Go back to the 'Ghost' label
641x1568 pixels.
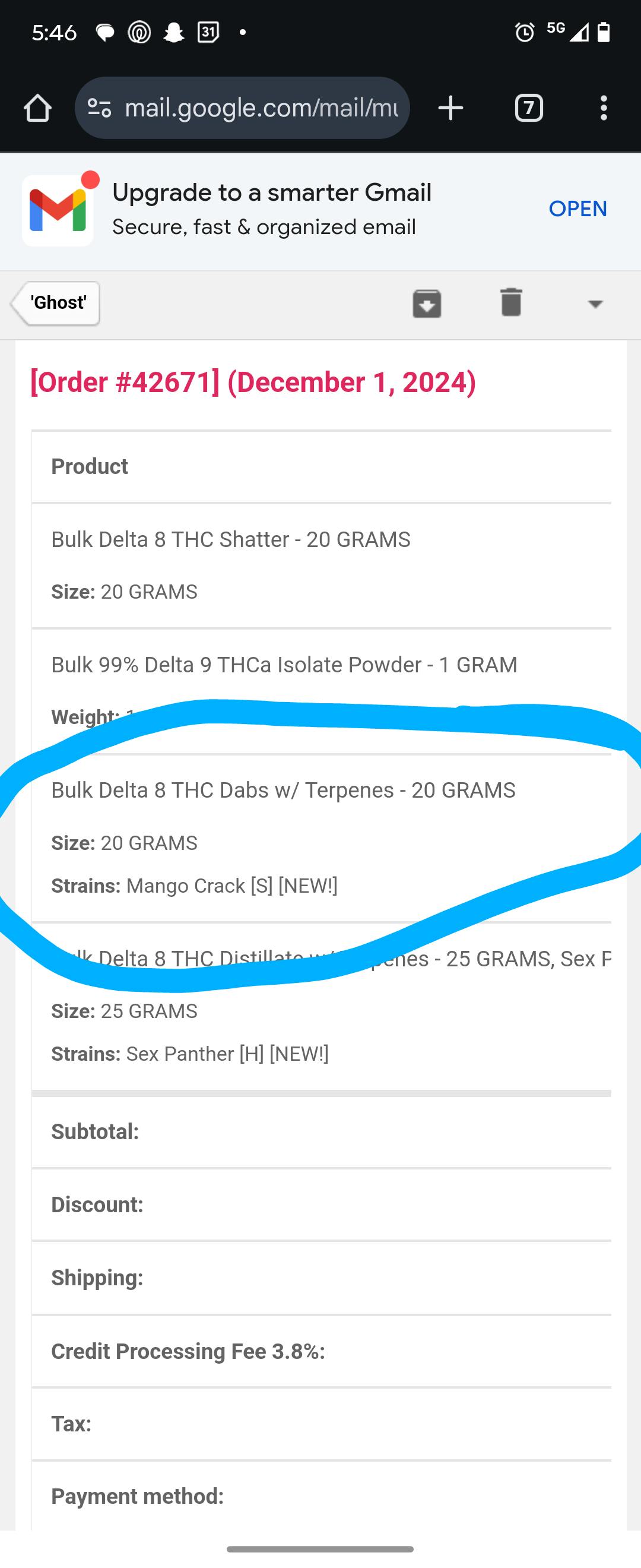pos(55,303)
